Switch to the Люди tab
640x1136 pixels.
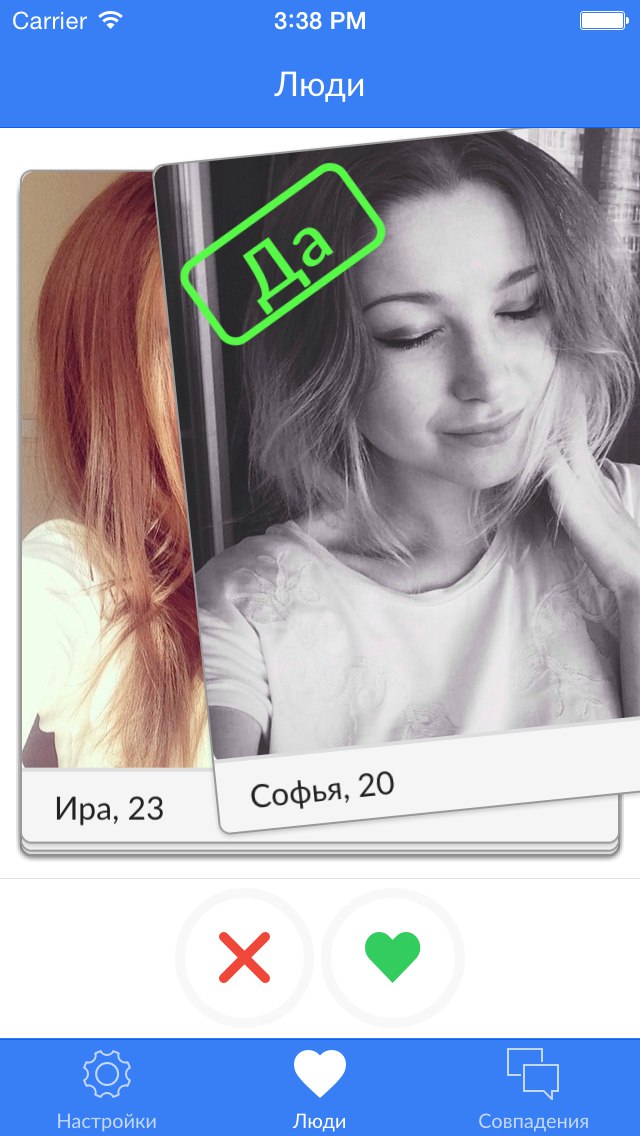[320, 1088]
